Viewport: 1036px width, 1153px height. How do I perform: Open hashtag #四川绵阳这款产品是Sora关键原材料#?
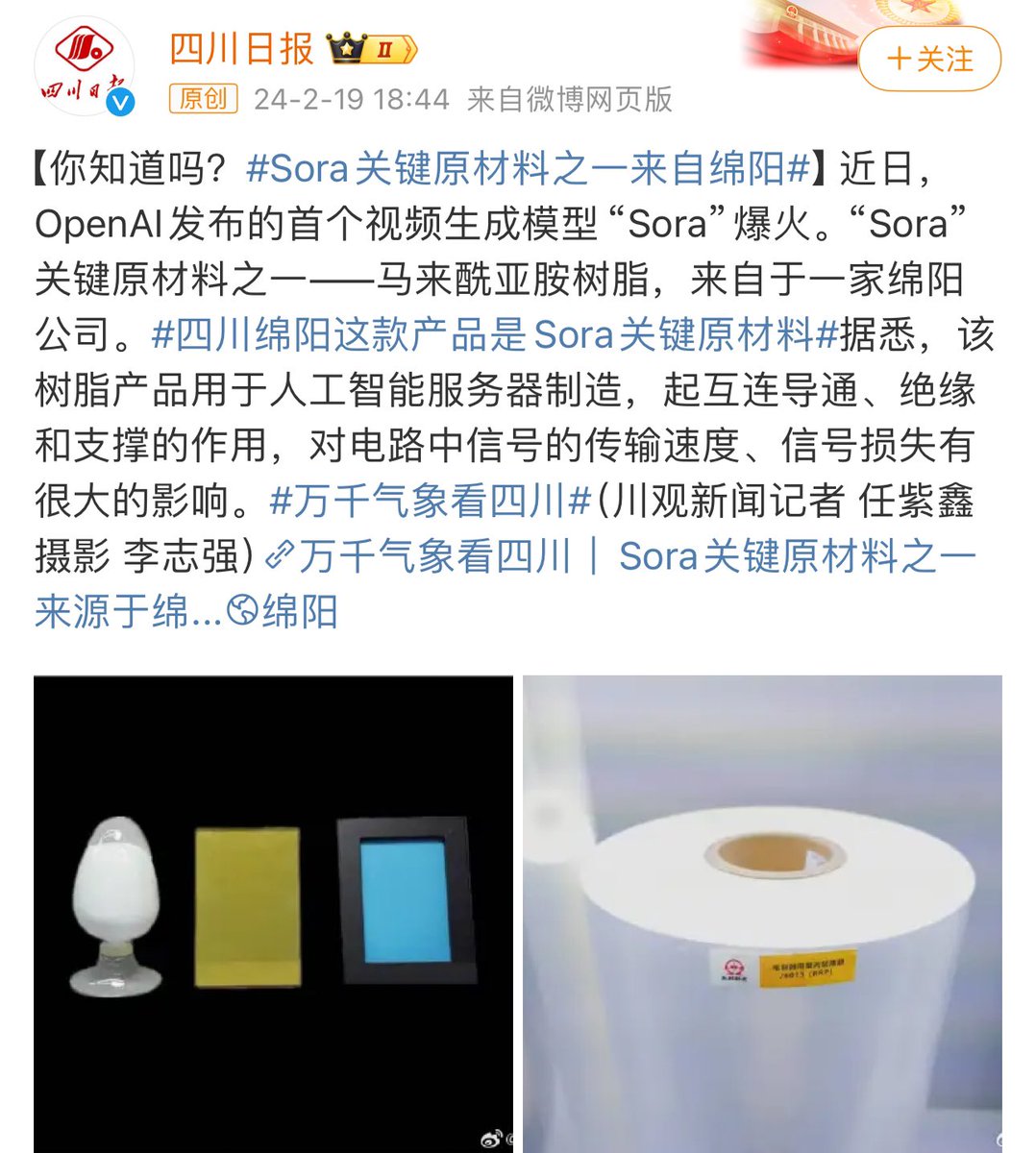(495, 334)
